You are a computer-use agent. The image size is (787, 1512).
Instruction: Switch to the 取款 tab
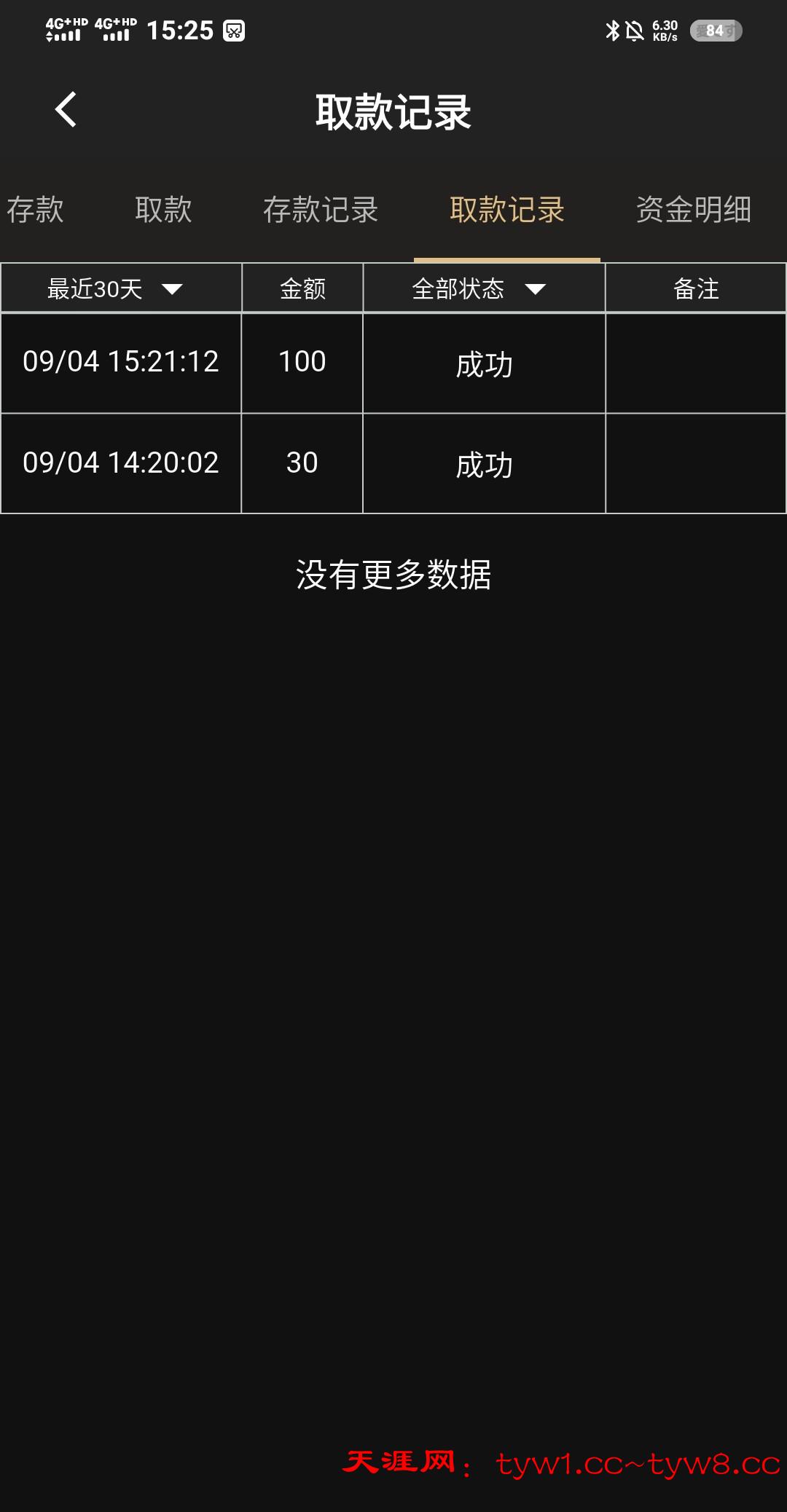click(163, 210)
